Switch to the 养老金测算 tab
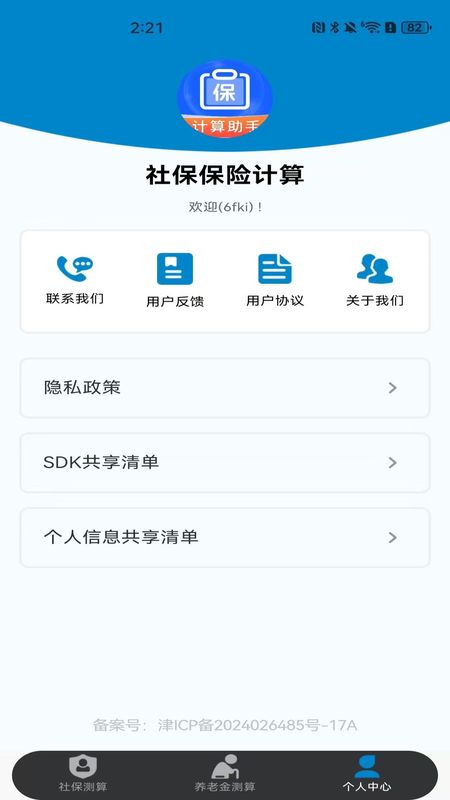 225,773
